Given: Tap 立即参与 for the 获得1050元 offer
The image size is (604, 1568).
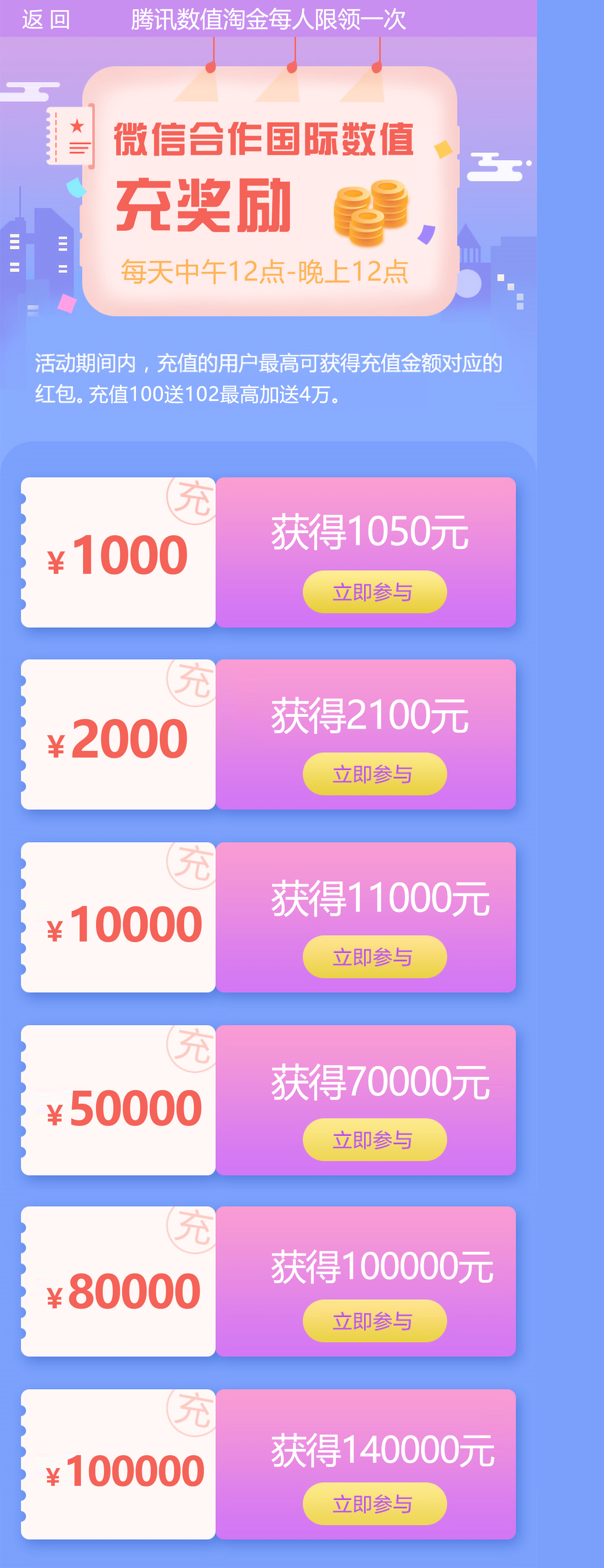Looking at the screenshot, I should [374, 591].
